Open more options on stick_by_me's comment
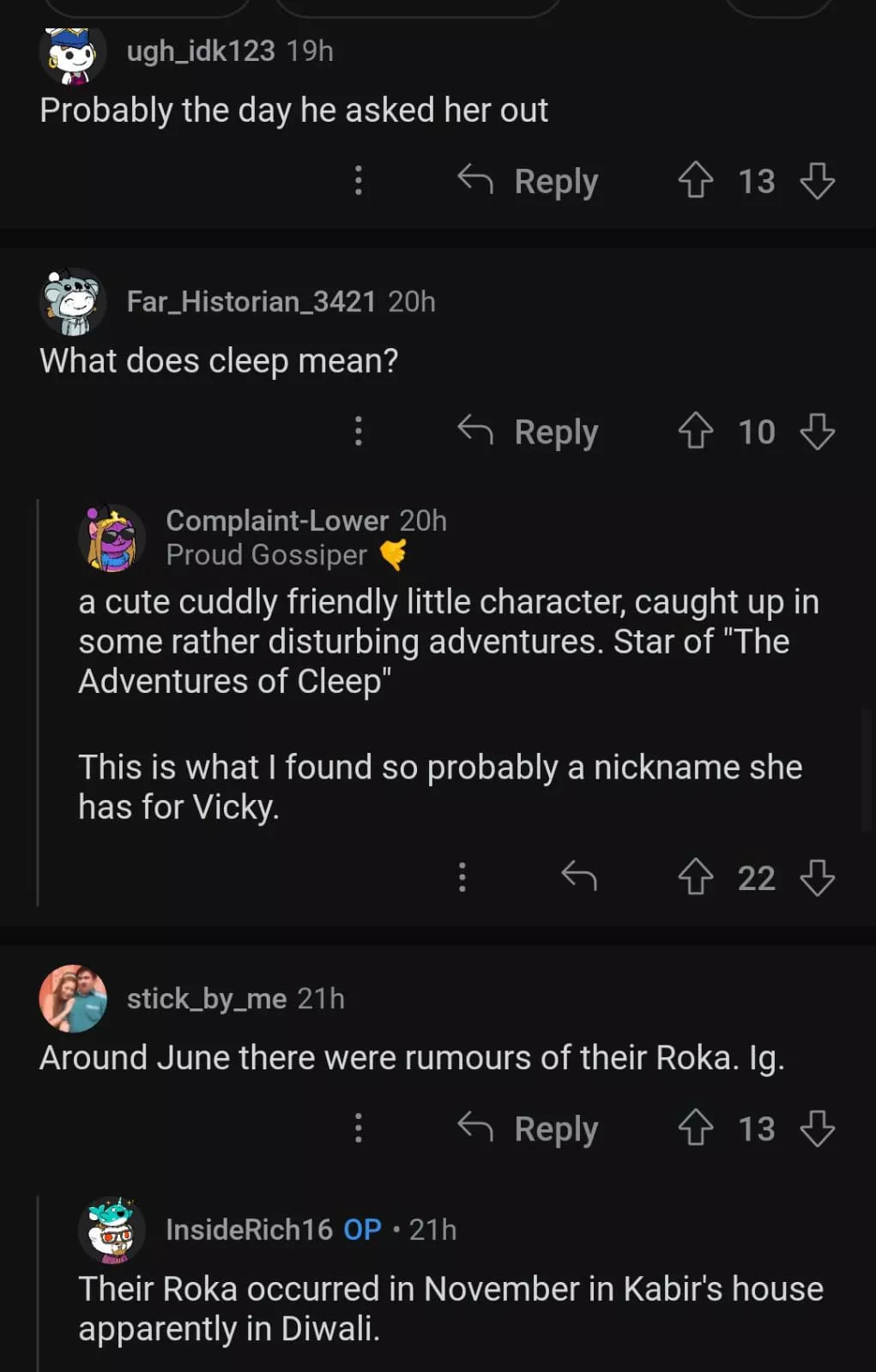 (359, 1128)
